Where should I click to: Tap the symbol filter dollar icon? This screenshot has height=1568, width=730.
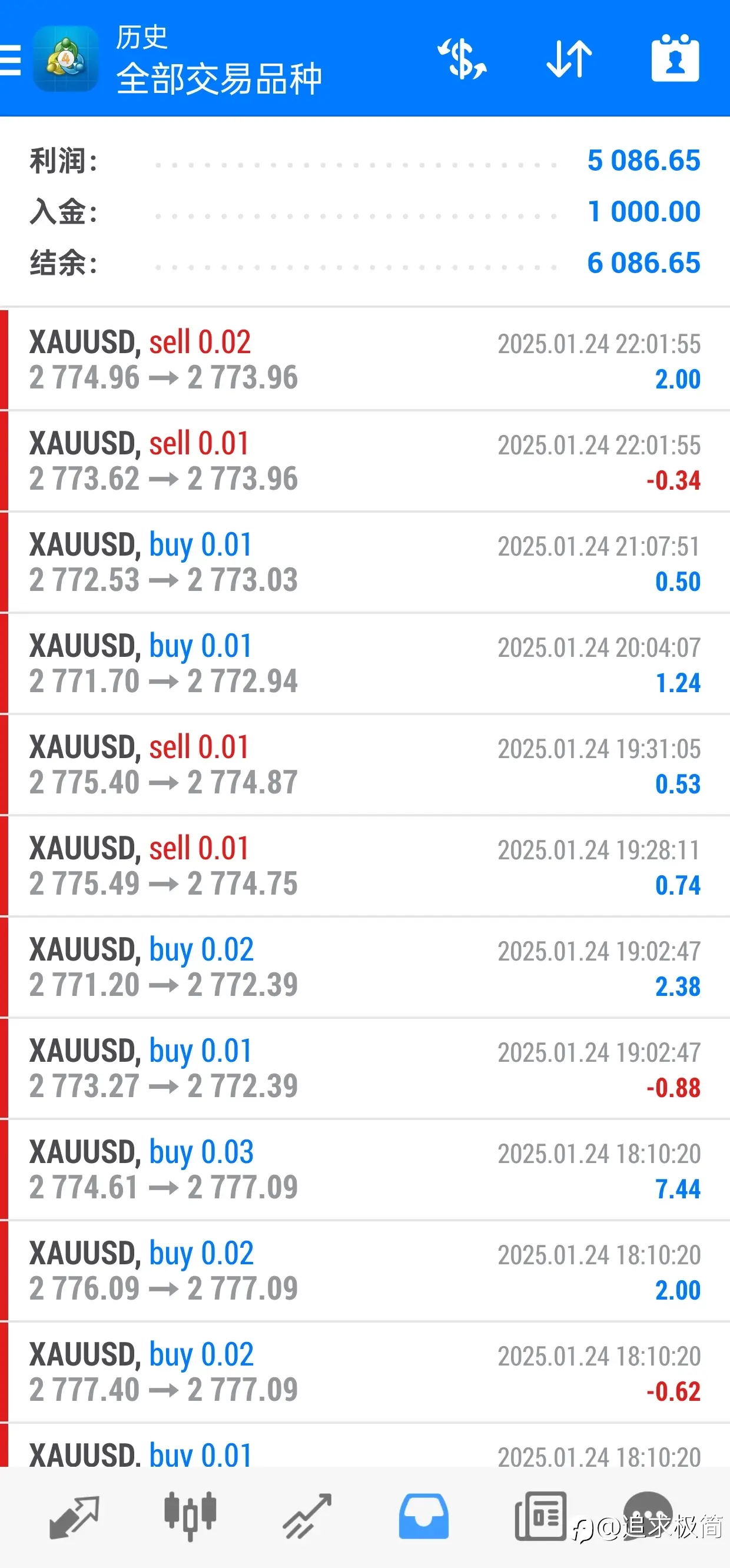tap(462, 59)
